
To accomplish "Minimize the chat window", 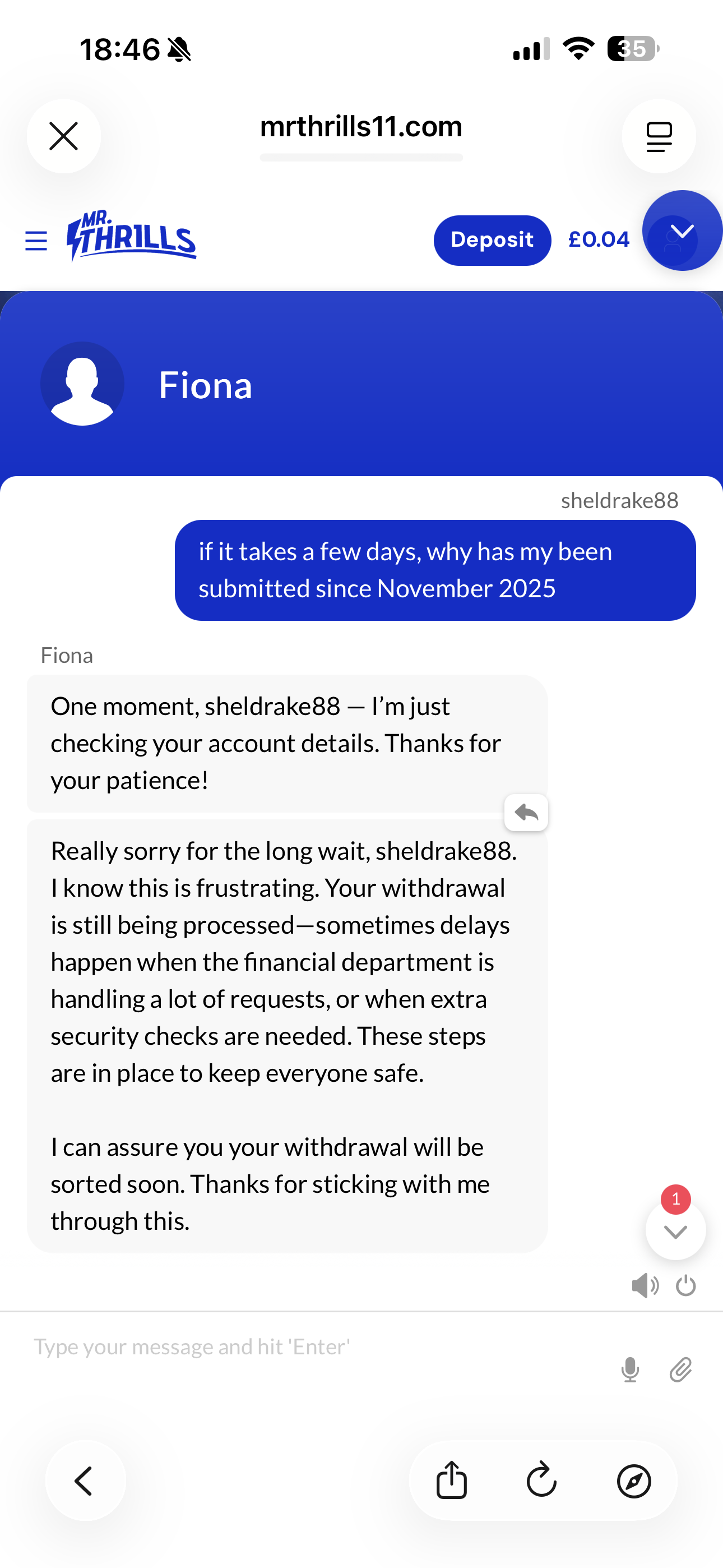I will click(682, 230).
